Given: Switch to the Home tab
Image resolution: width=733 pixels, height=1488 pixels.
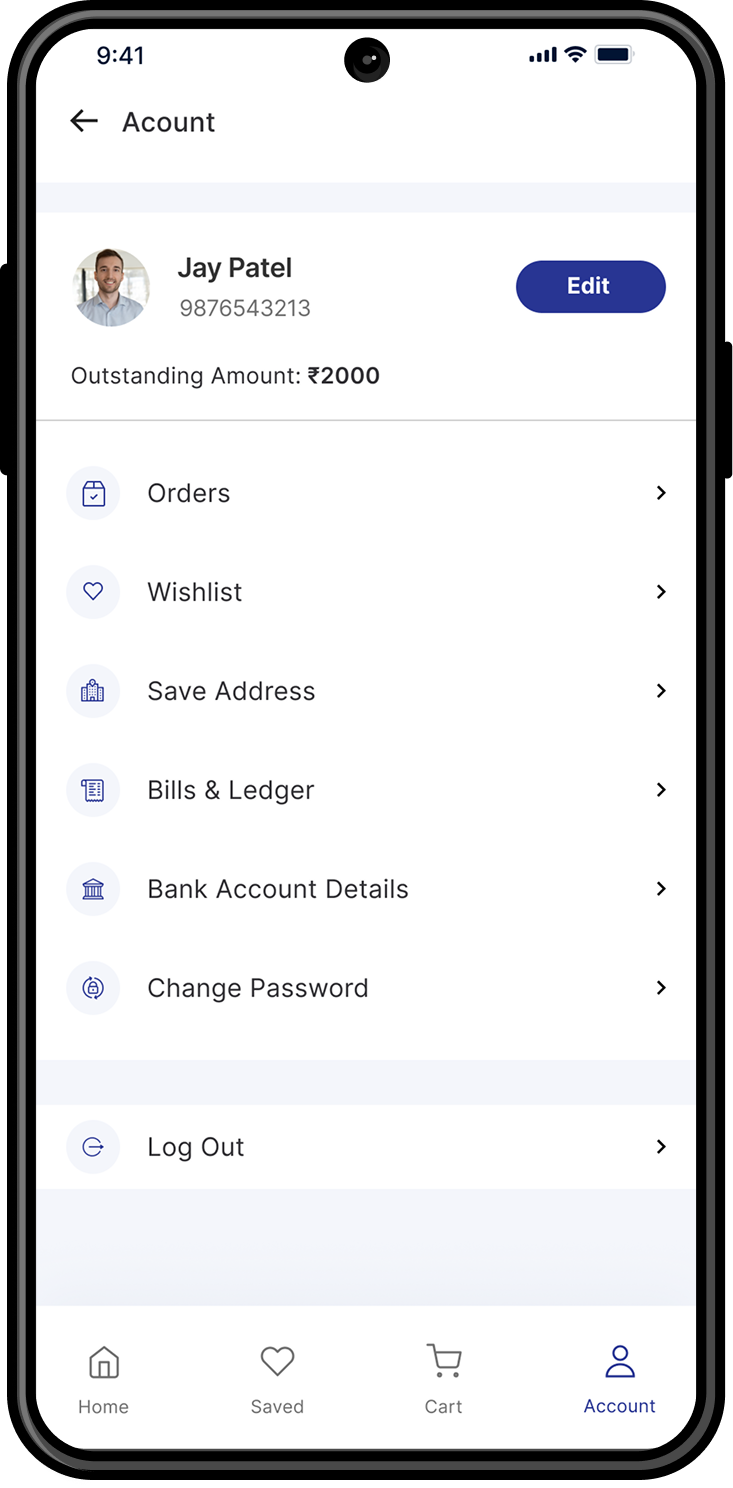Looking at the screenshot, I should [104, 1379].
